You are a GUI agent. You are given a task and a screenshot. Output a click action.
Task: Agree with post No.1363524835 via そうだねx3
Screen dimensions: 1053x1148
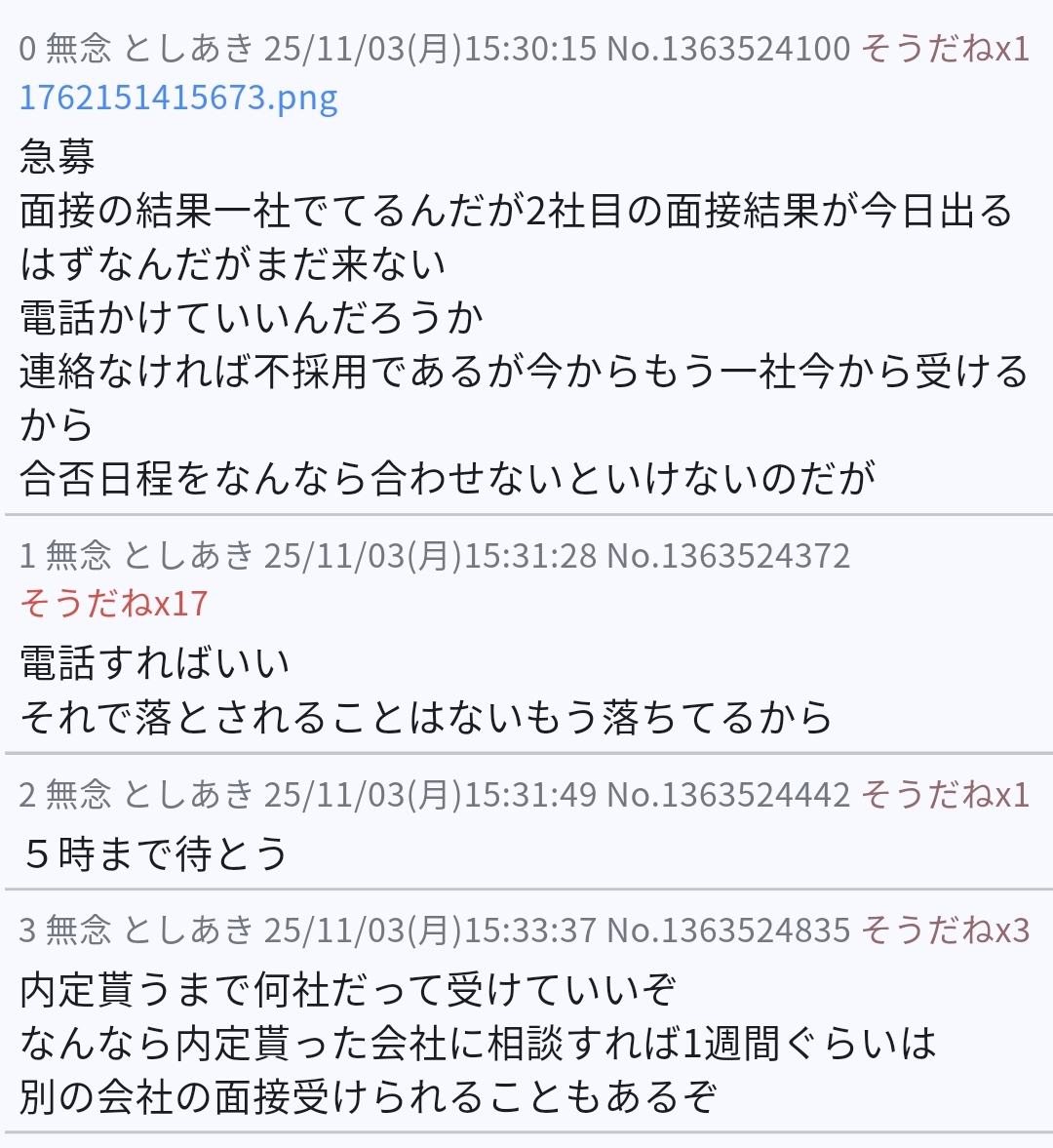(x=945, y=930)
